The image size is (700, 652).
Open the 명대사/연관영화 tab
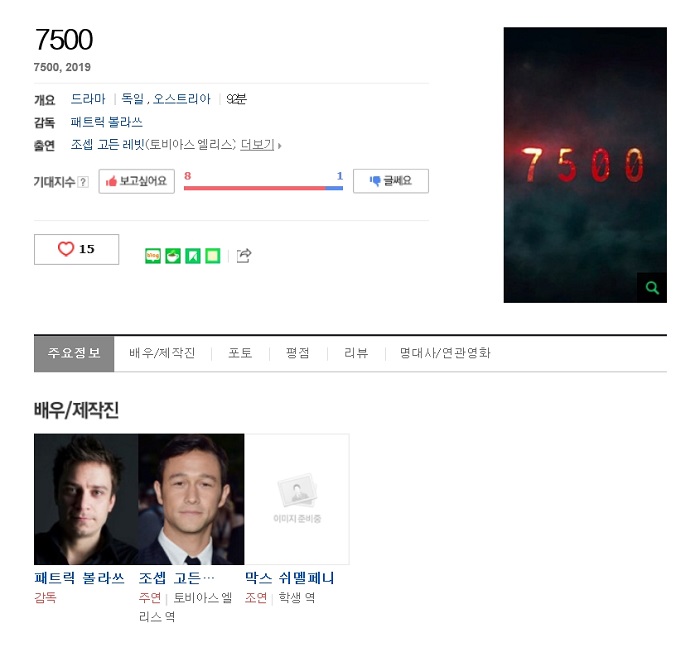coord(445,353)
